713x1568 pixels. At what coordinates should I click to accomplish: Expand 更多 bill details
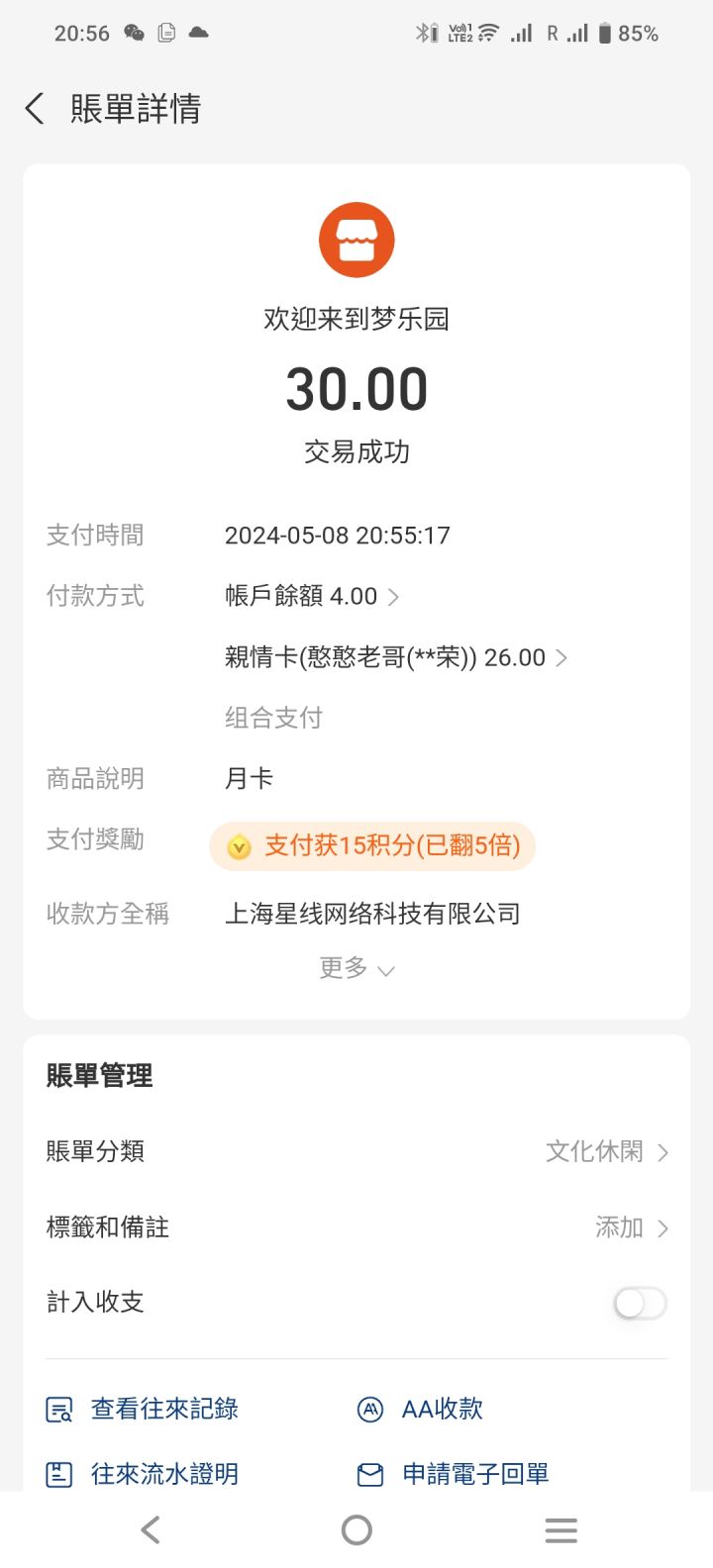[356, 968]
